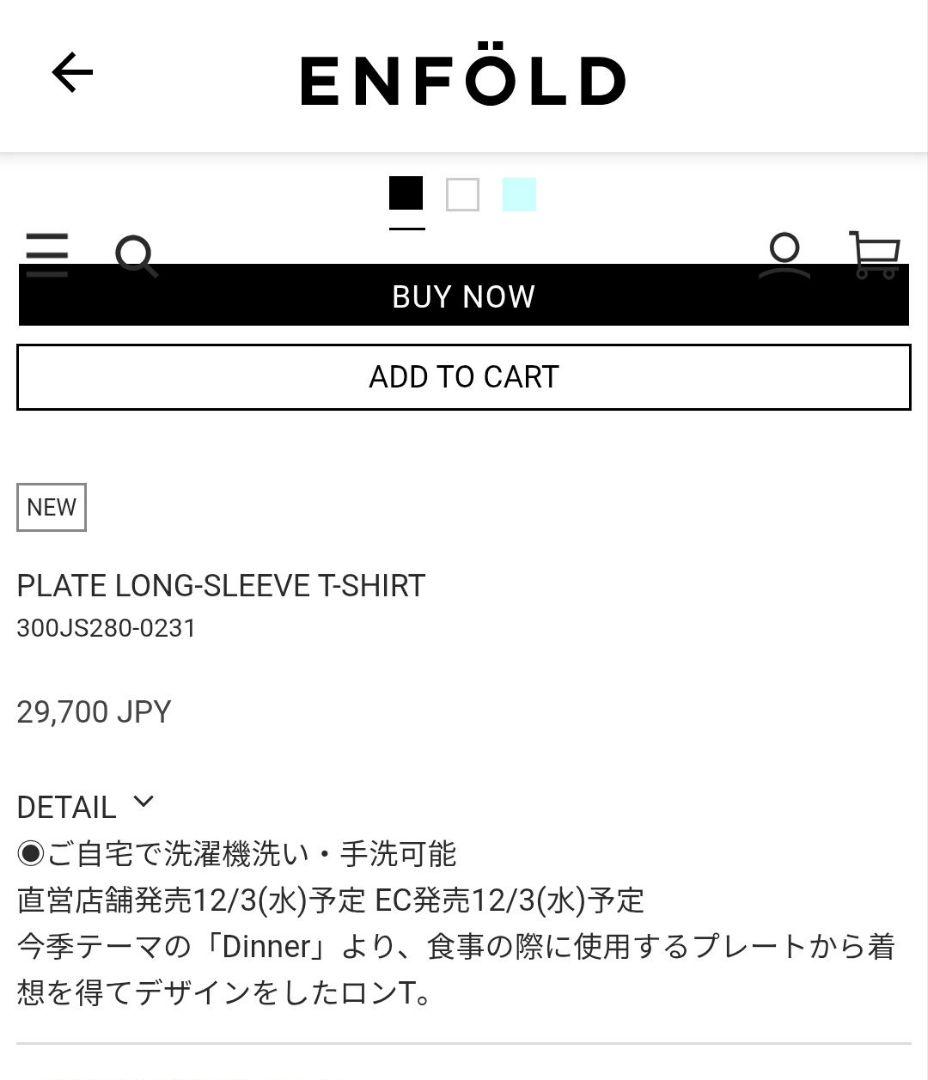Select product code 300JS280-0231
This screenshot has width=928, height=1080.
[x=105, y=629]
